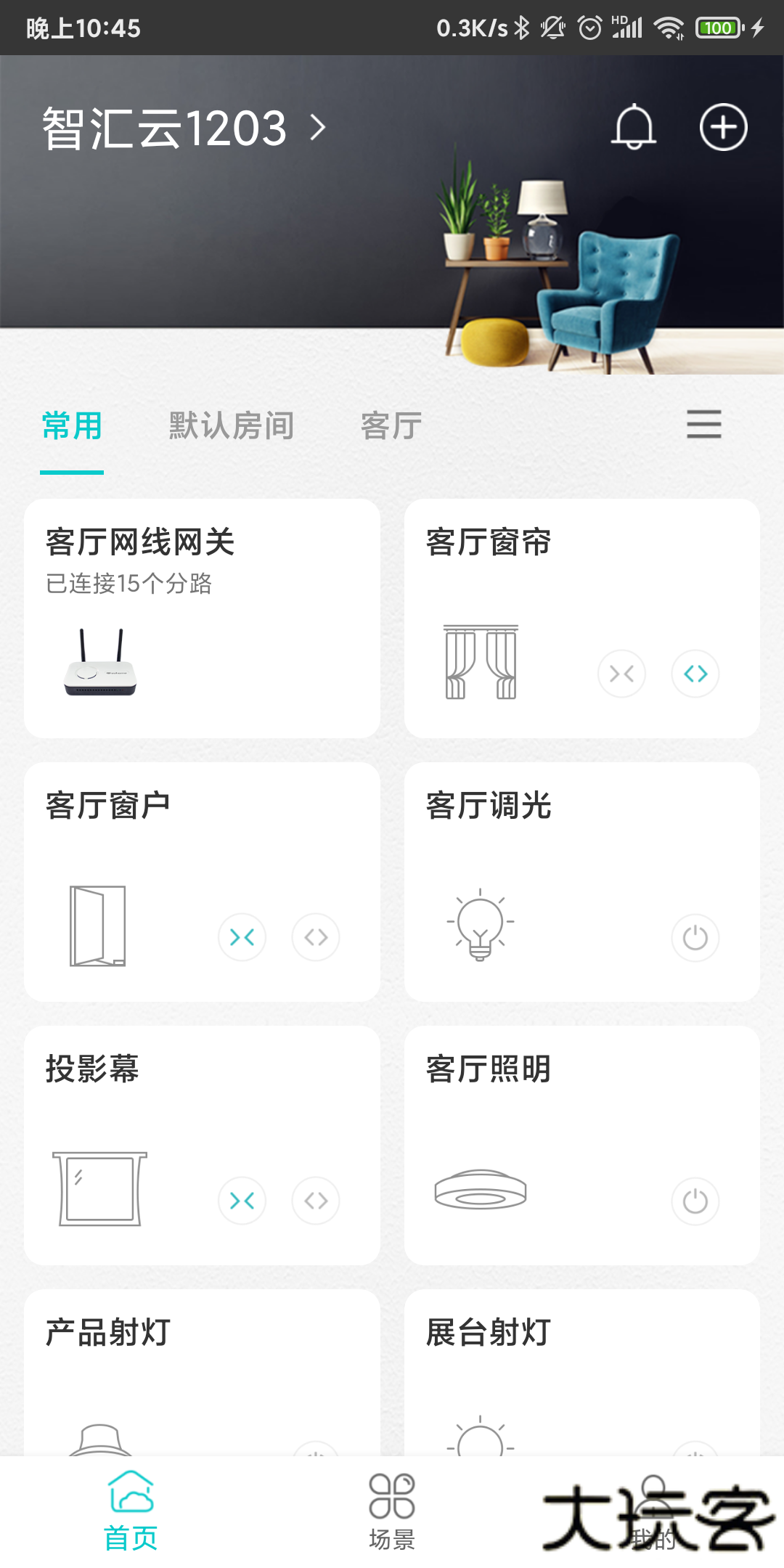The image size is (784, 1568).
Task: Open the hamburger sort menu beside tabs
Action: pyautogui.click(x=702, y=425)
